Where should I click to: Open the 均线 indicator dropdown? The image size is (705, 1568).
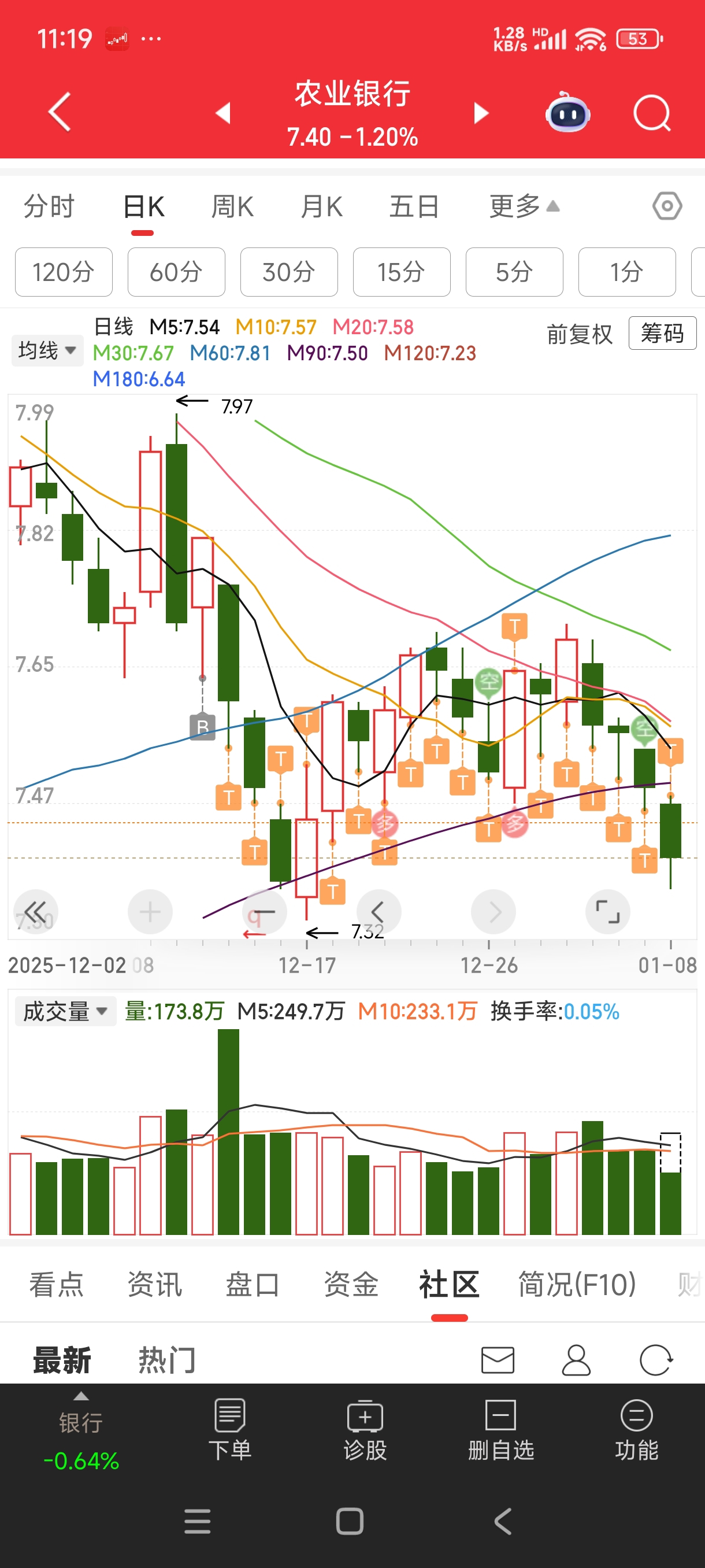point(47,350)
